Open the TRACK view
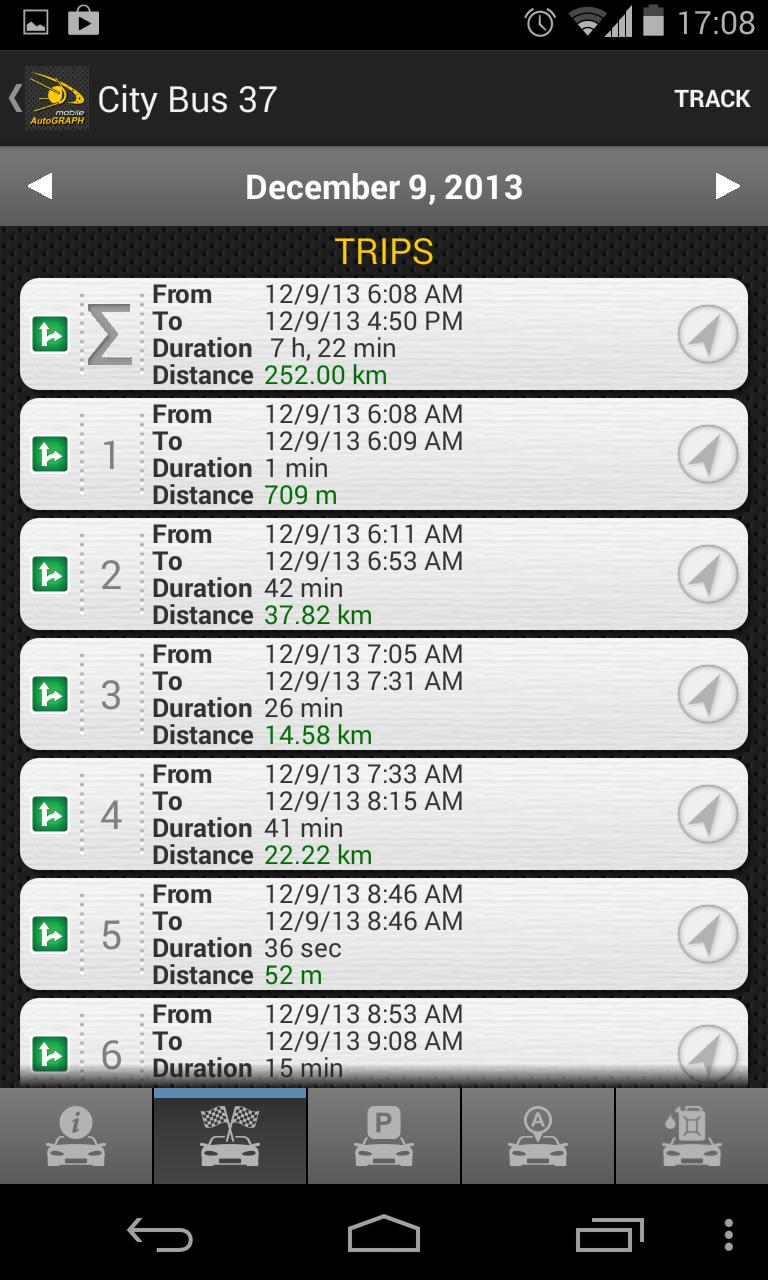The width and height of the screenshot is (768, 1280). point(712,99)
